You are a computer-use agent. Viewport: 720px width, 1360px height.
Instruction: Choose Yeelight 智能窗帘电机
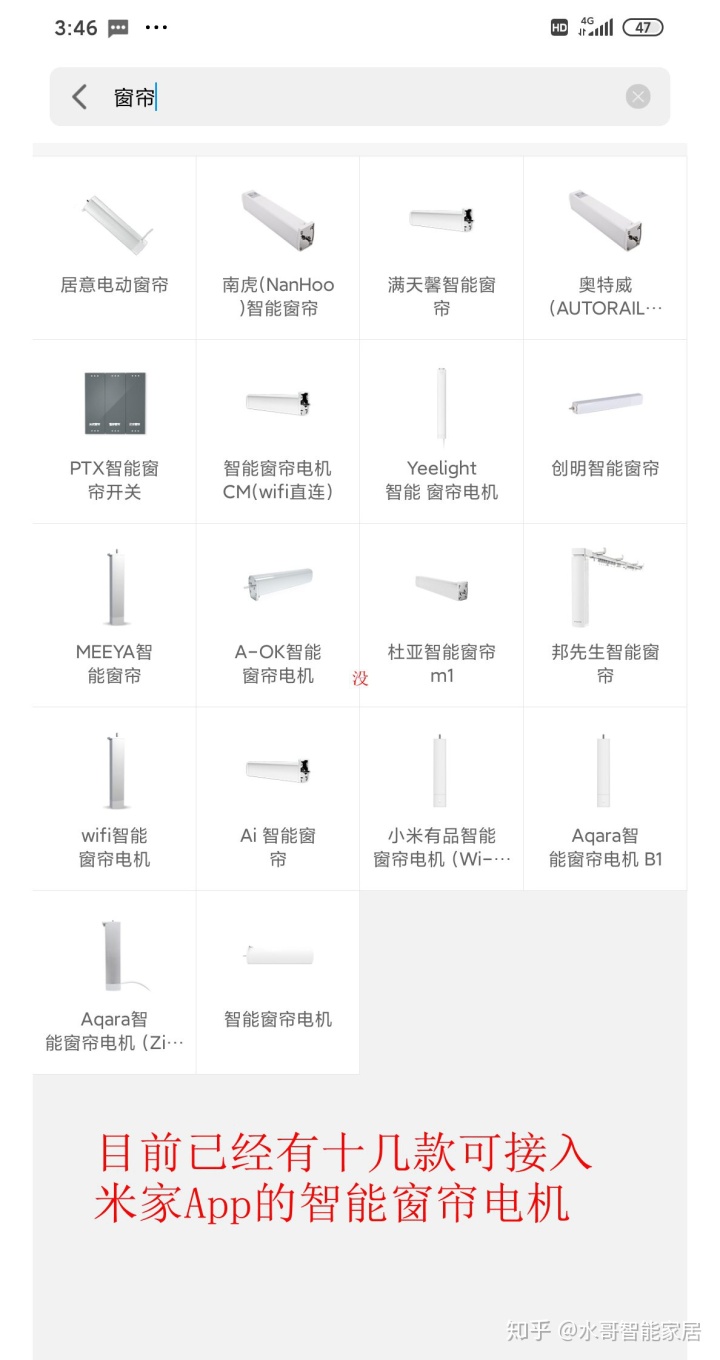(441, 431)
